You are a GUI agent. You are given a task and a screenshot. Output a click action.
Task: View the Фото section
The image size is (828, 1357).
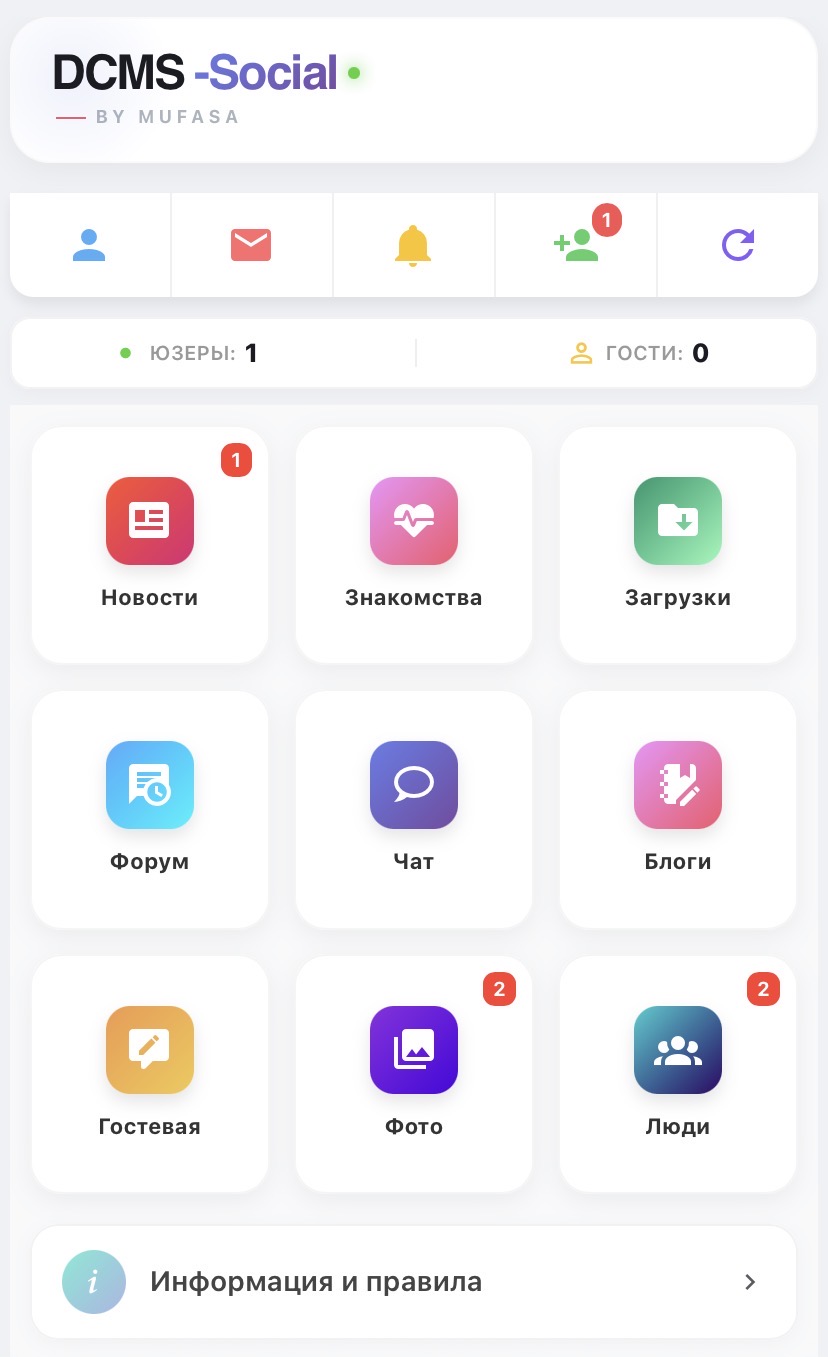pos(414,1073)
